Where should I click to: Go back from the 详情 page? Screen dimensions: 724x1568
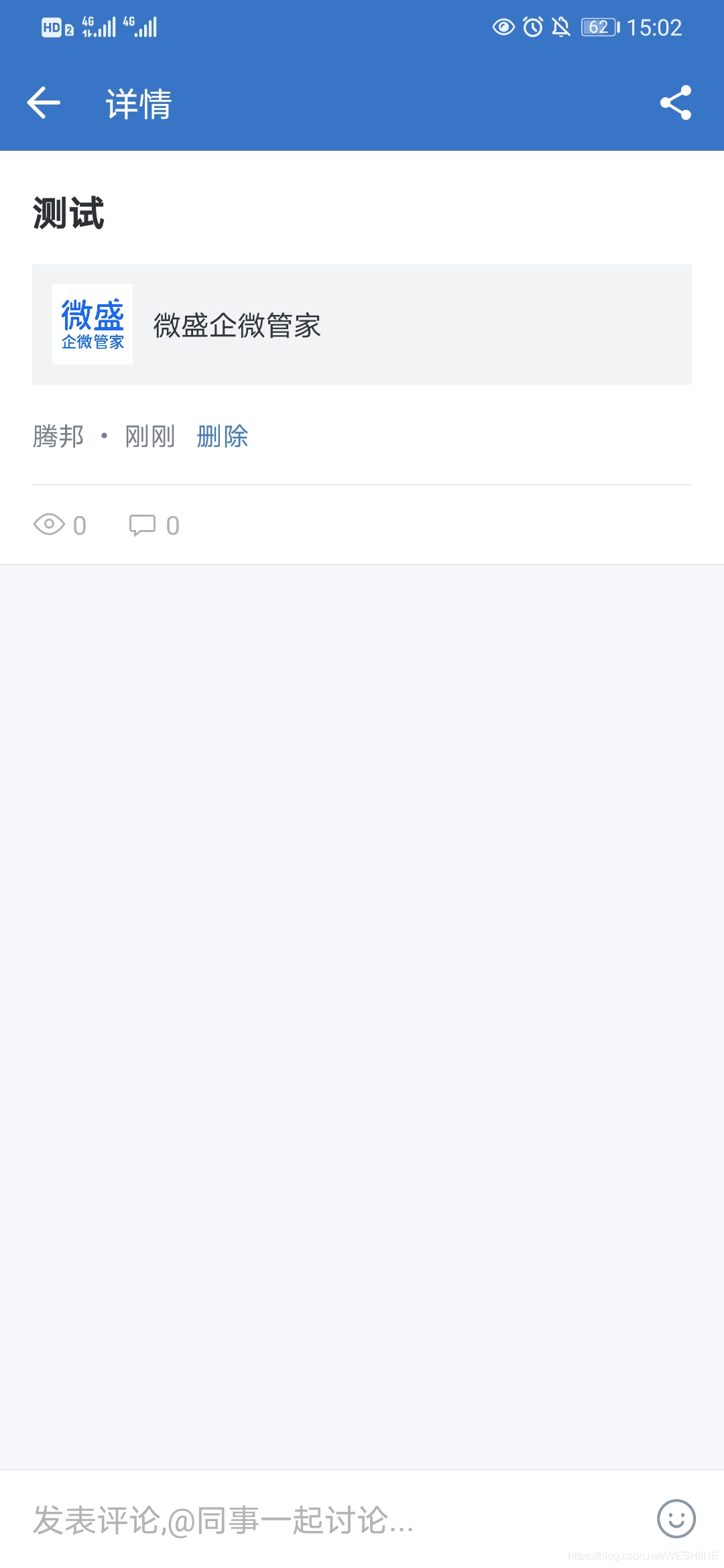44,103
